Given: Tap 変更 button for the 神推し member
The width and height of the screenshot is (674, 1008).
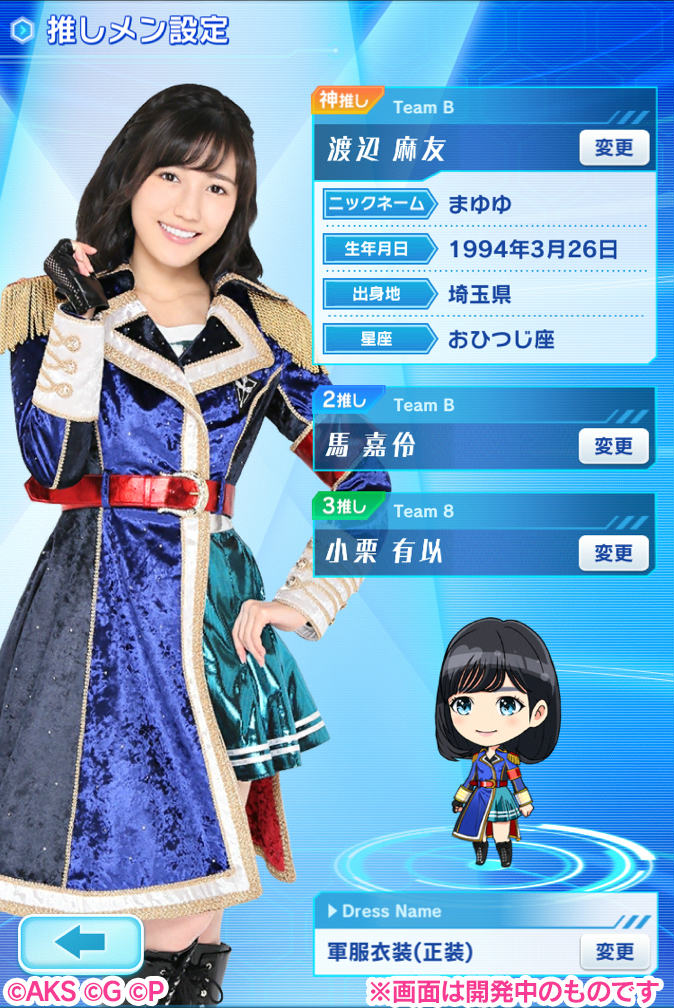Looking at the screenshot, I should [x=614, y=149].
